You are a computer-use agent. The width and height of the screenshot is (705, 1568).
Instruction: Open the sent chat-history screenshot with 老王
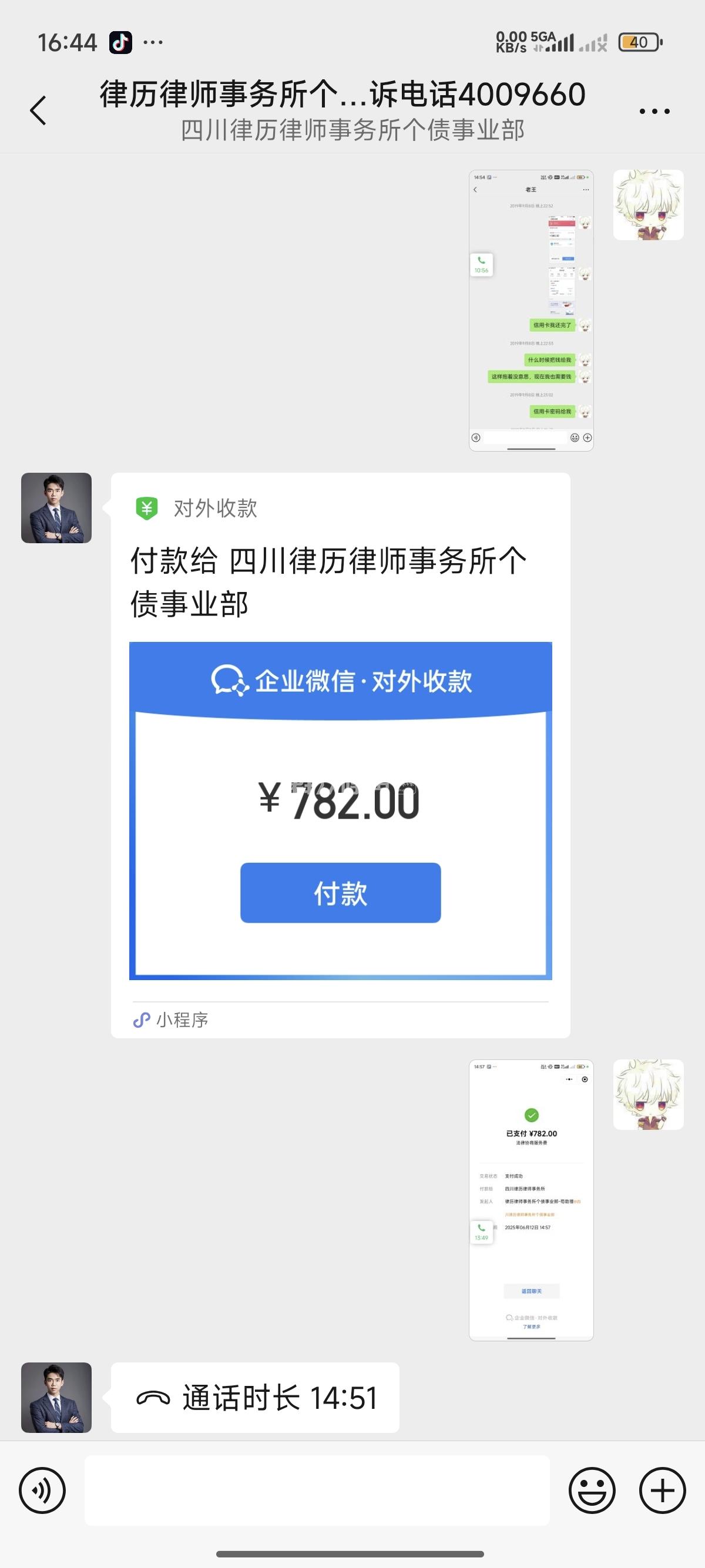click(531, 311)
